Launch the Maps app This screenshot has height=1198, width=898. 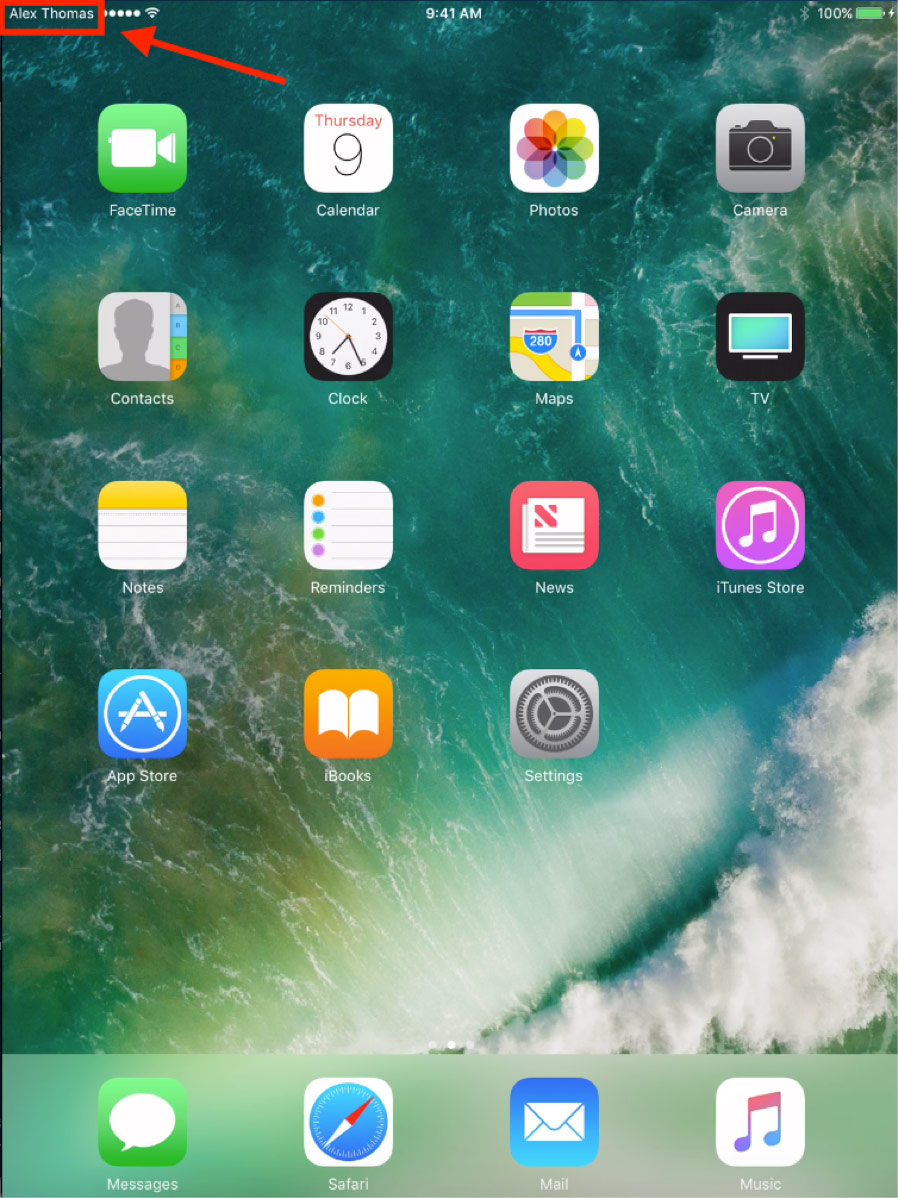point(554,337)
